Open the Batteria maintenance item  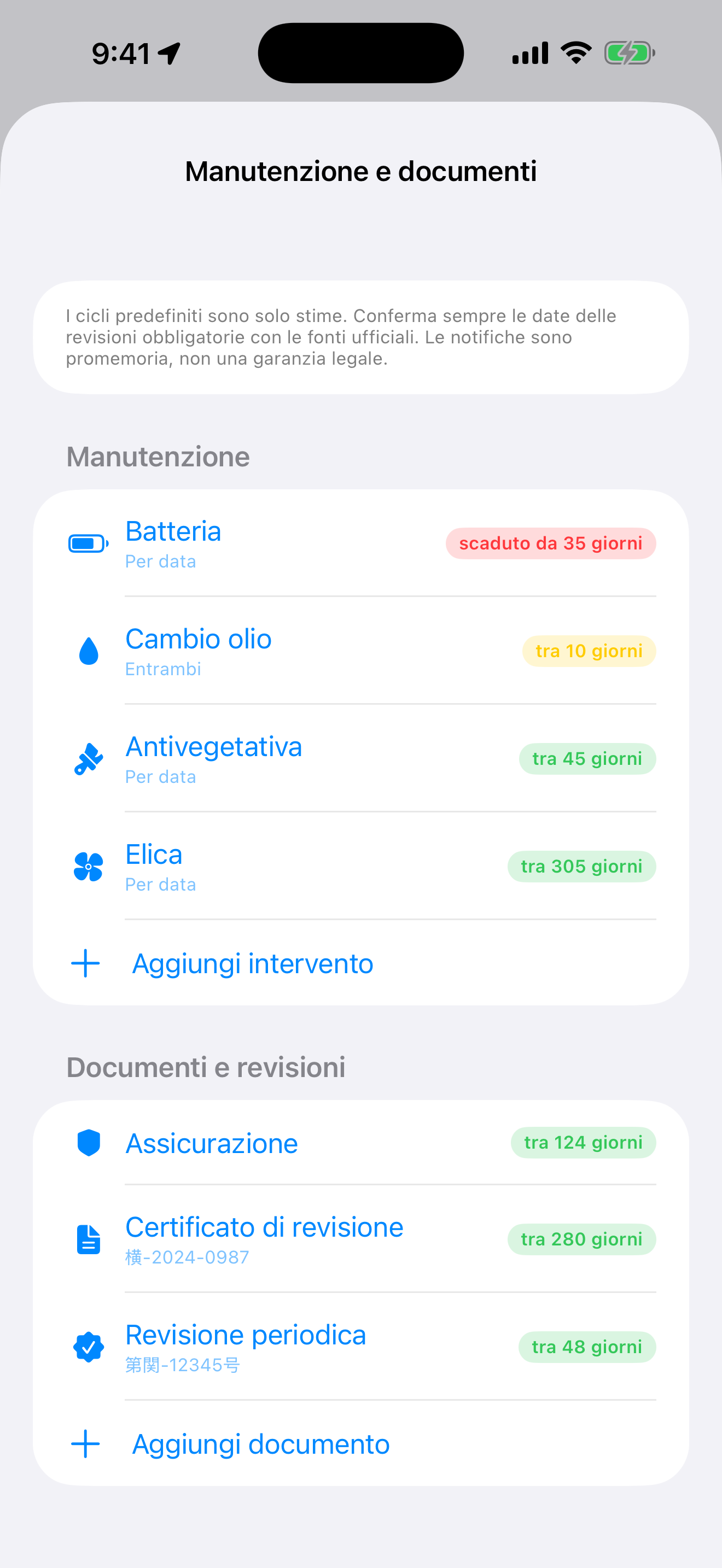coord(361,543)
